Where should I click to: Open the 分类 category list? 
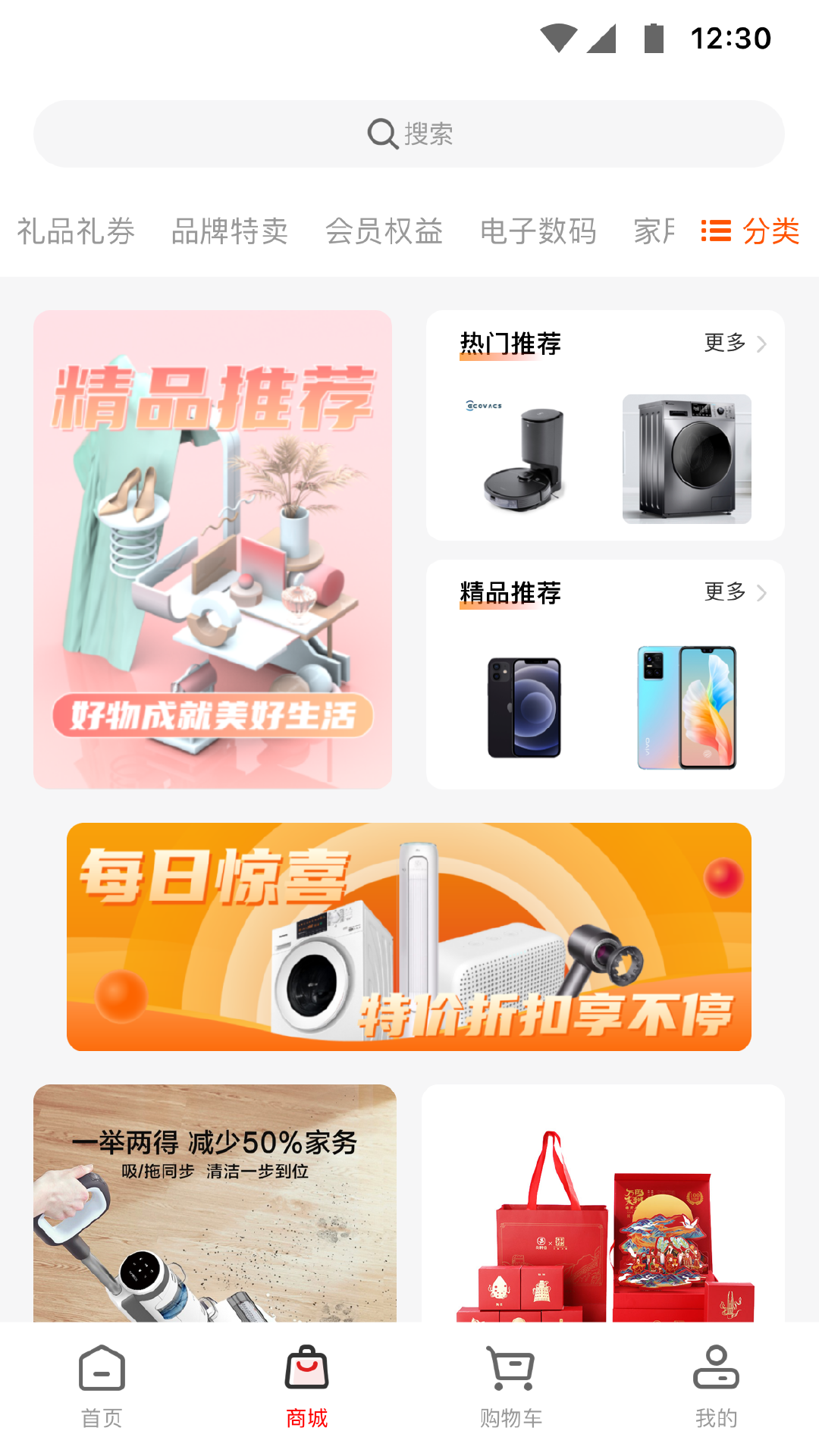point(751,231)
